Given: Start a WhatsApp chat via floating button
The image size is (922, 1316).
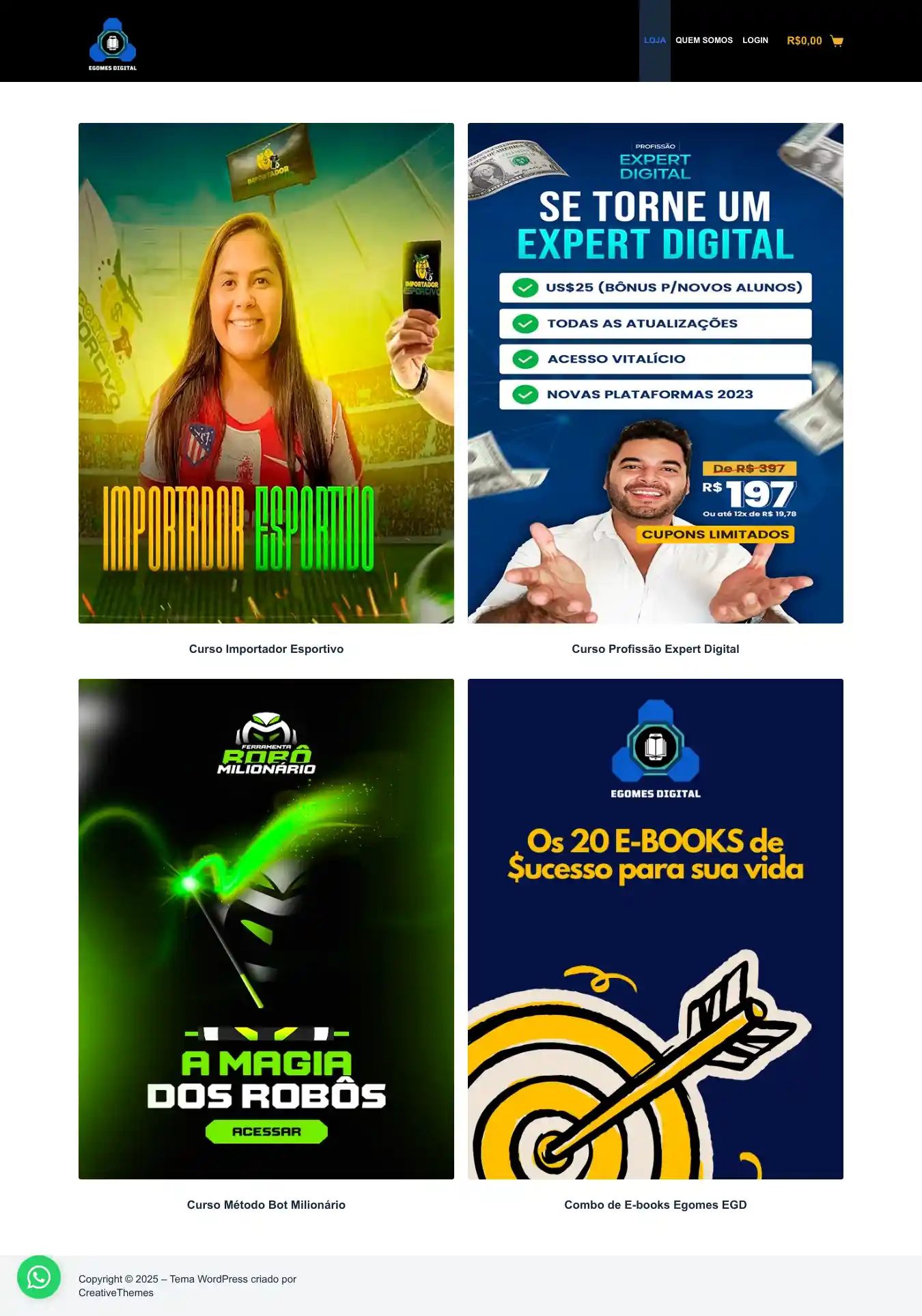Looking at the screenshot, I should [x=39, y=1277].
